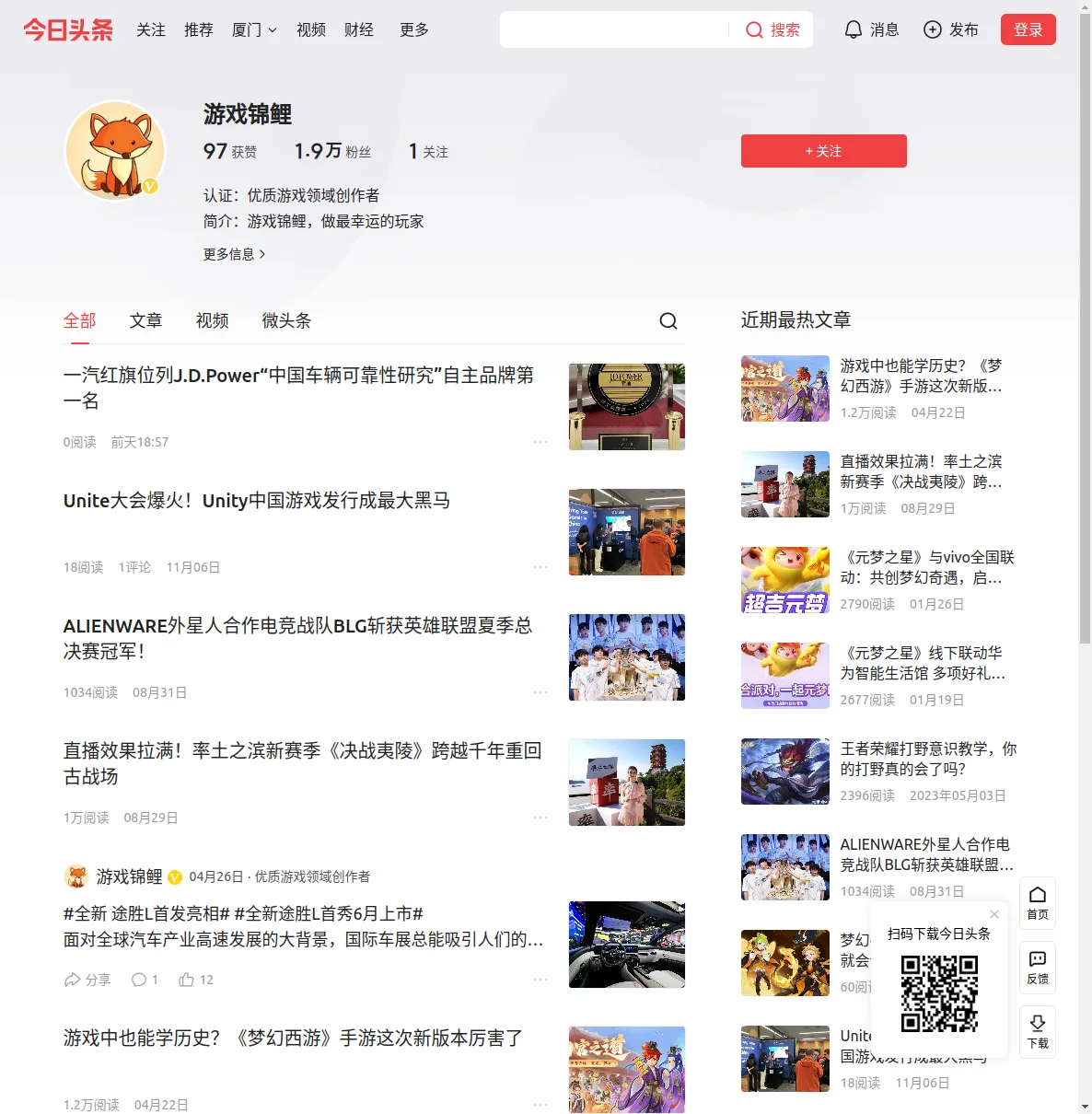The image size is (1092, 1114).
Task: Open 王者荣耀打野意识教学 hot article
Action: [x=928, y=759]
